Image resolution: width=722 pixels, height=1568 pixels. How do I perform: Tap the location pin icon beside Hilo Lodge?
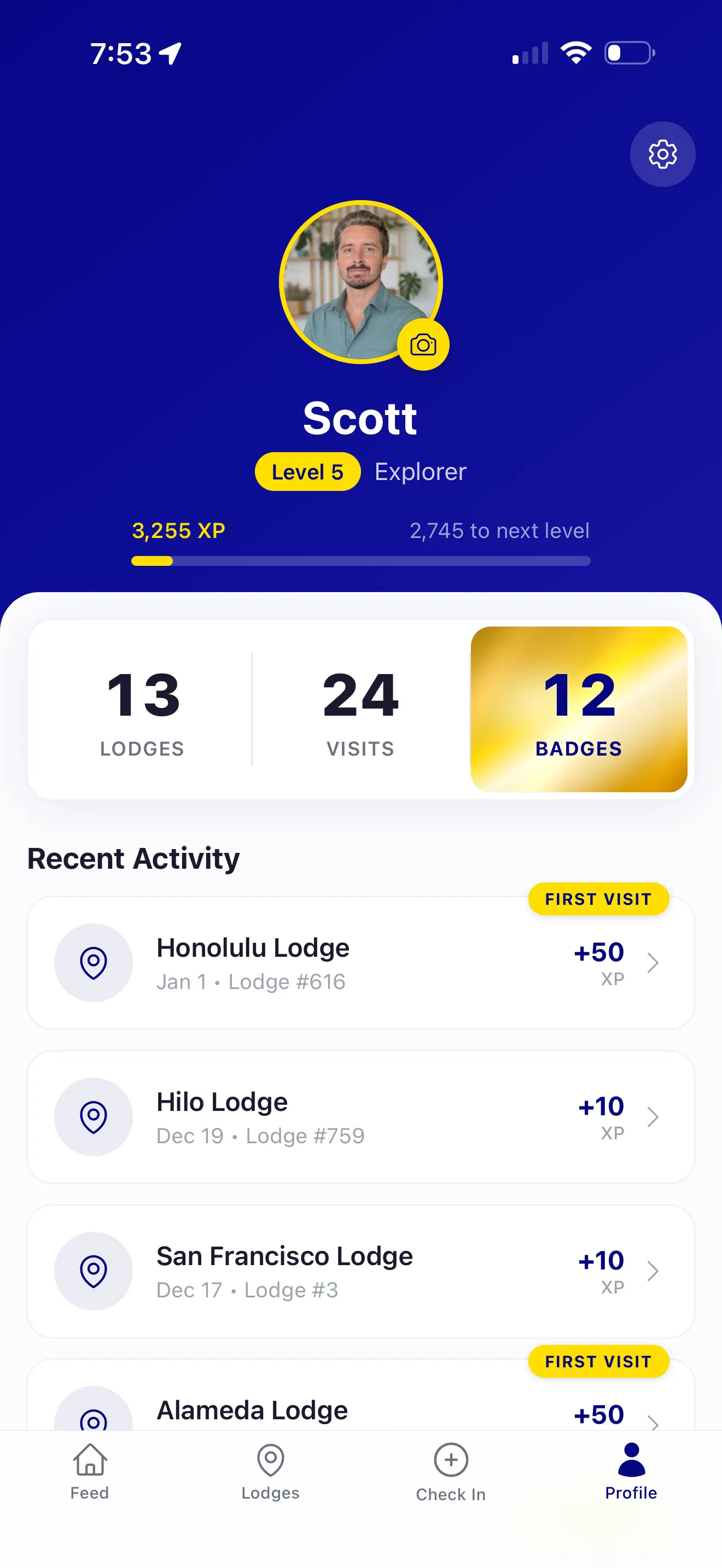click(x=93, y=1117)
